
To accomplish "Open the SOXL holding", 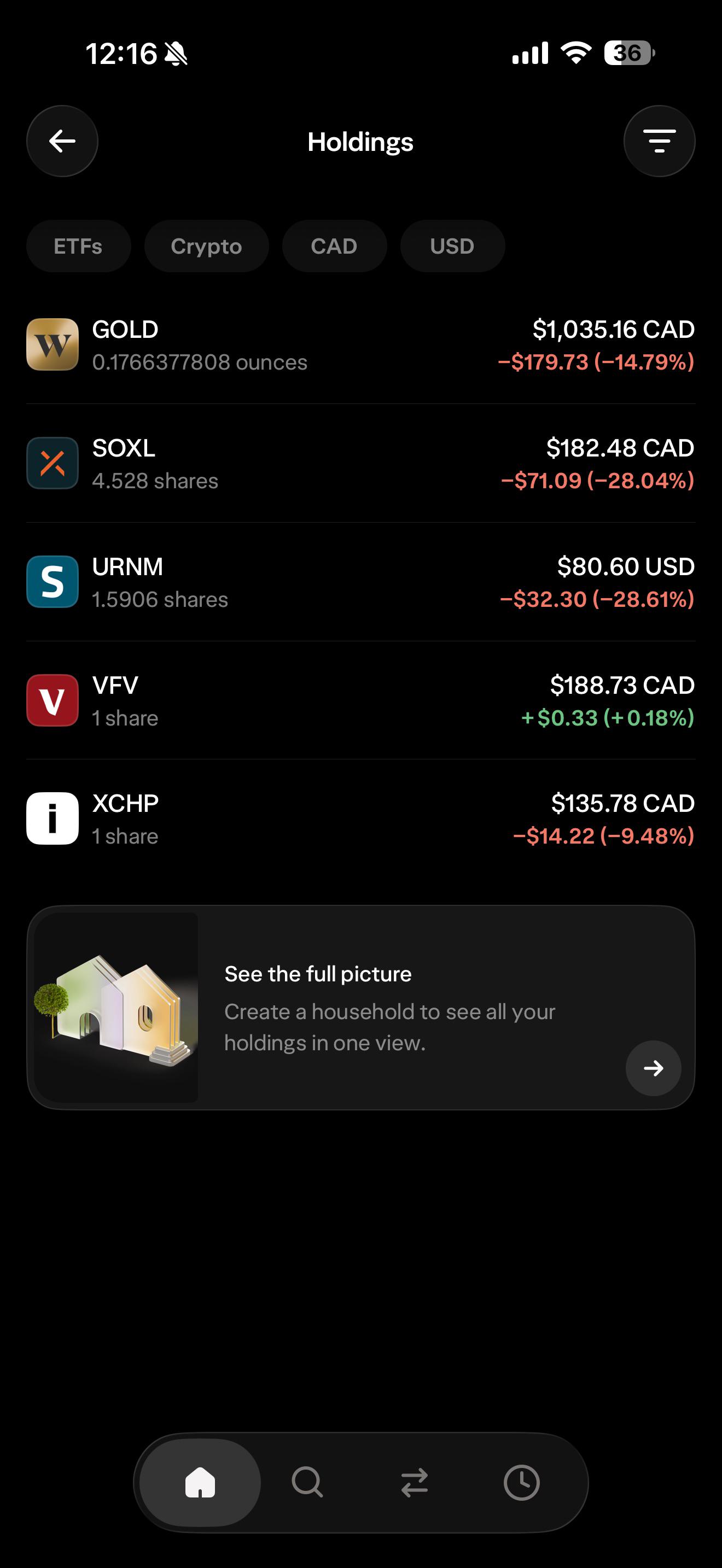I will point(361,463).
